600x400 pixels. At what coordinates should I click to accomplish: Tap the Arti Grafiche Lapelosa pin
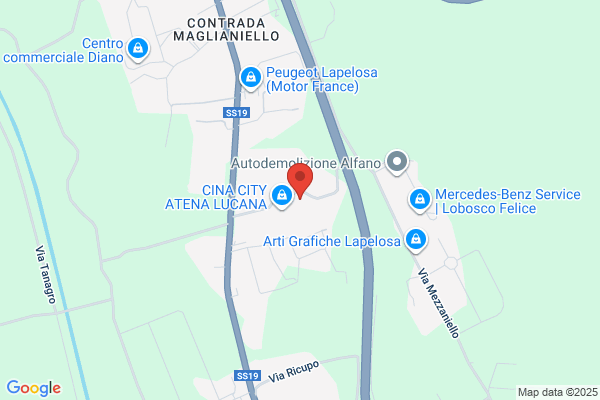coord(416,240)
